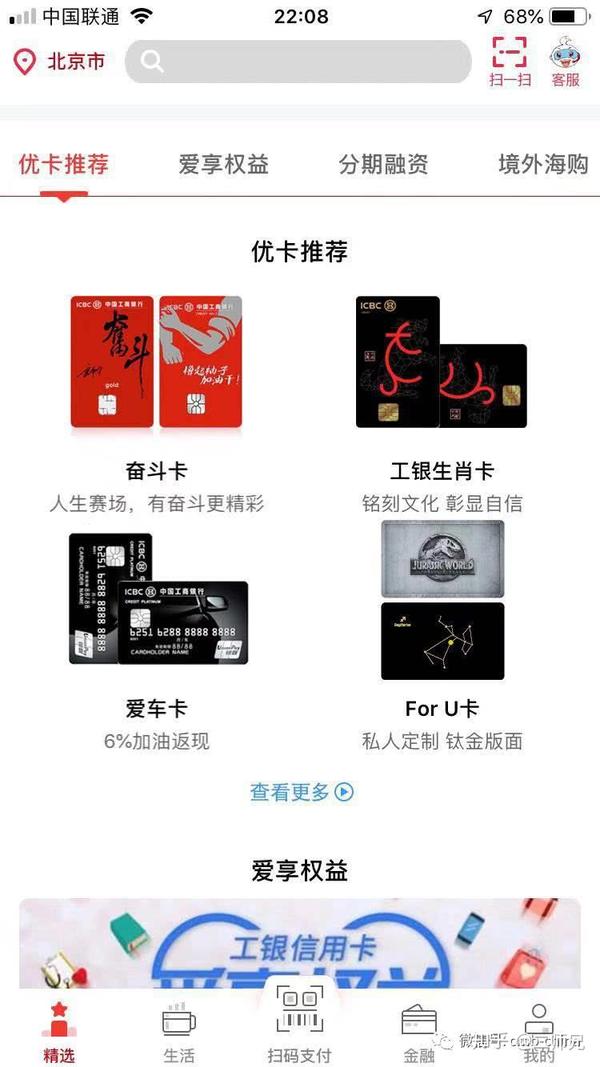Open the 扫一扫 scanner
Viewport: 600px width, 1067px height.
coord(510,61)
